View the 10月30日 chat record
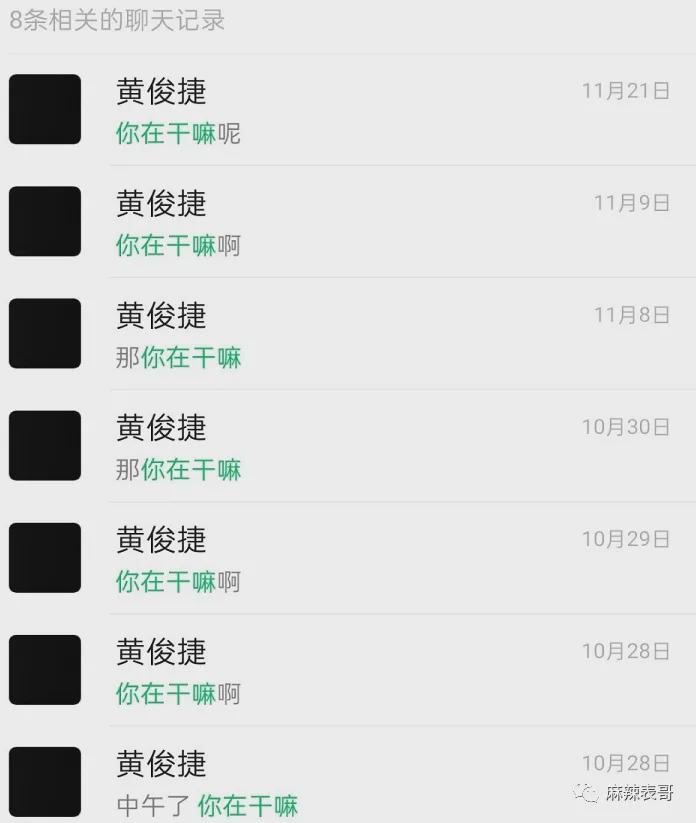This screenshot has width=696, height=823. pyautogui.click(x=348, y=446)
